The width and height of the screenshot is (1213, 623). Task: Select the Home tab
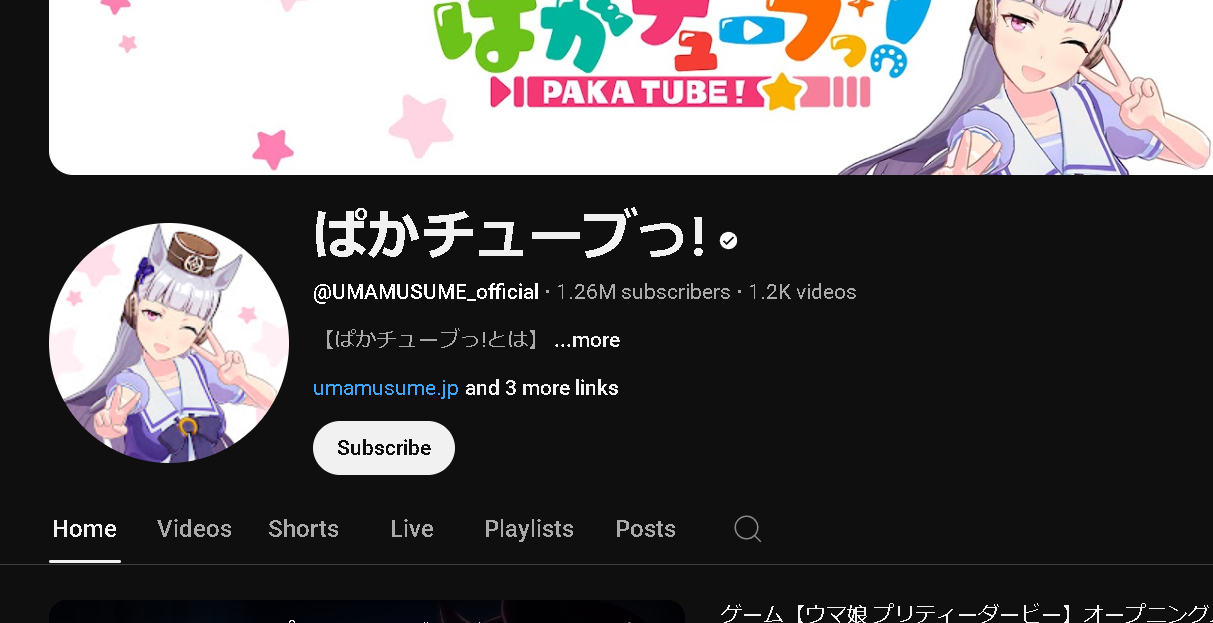point(85,529)
